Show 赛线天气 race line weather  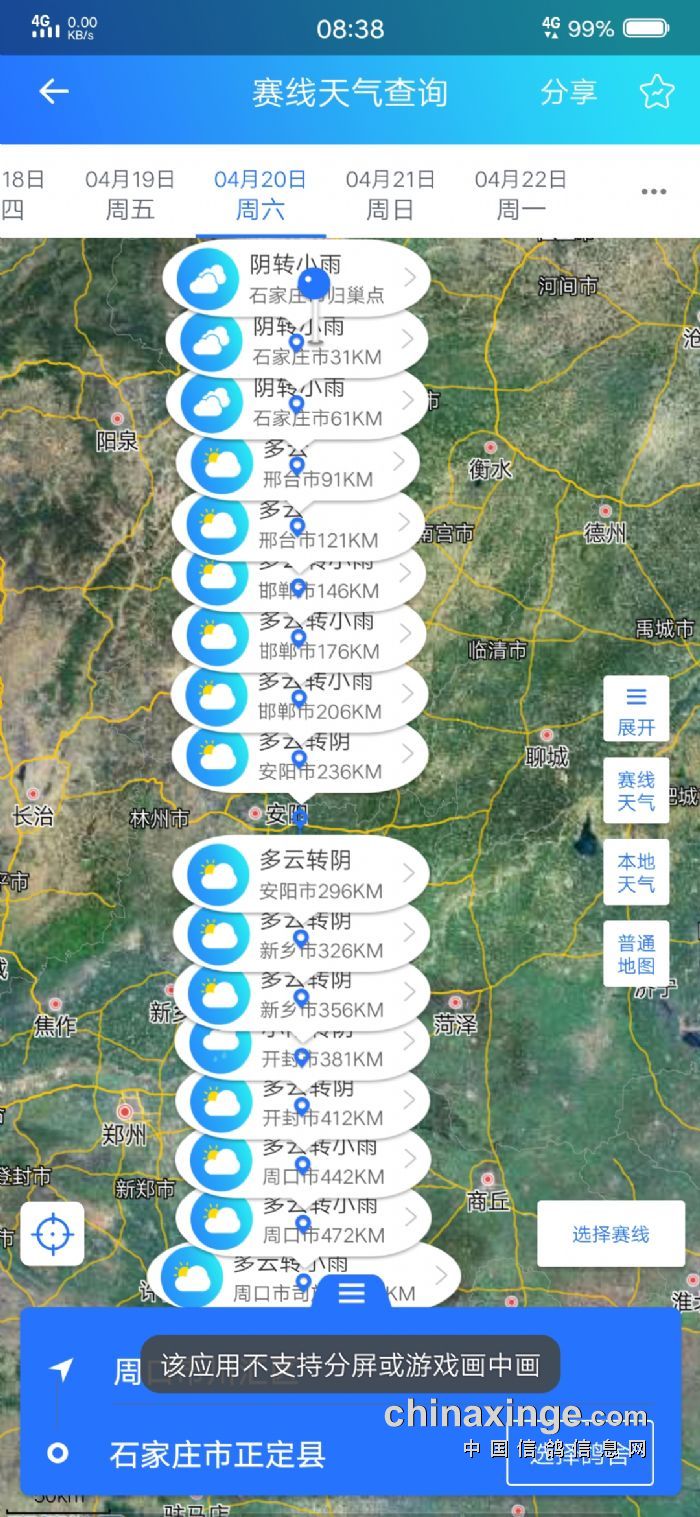[x=636, y=790]
